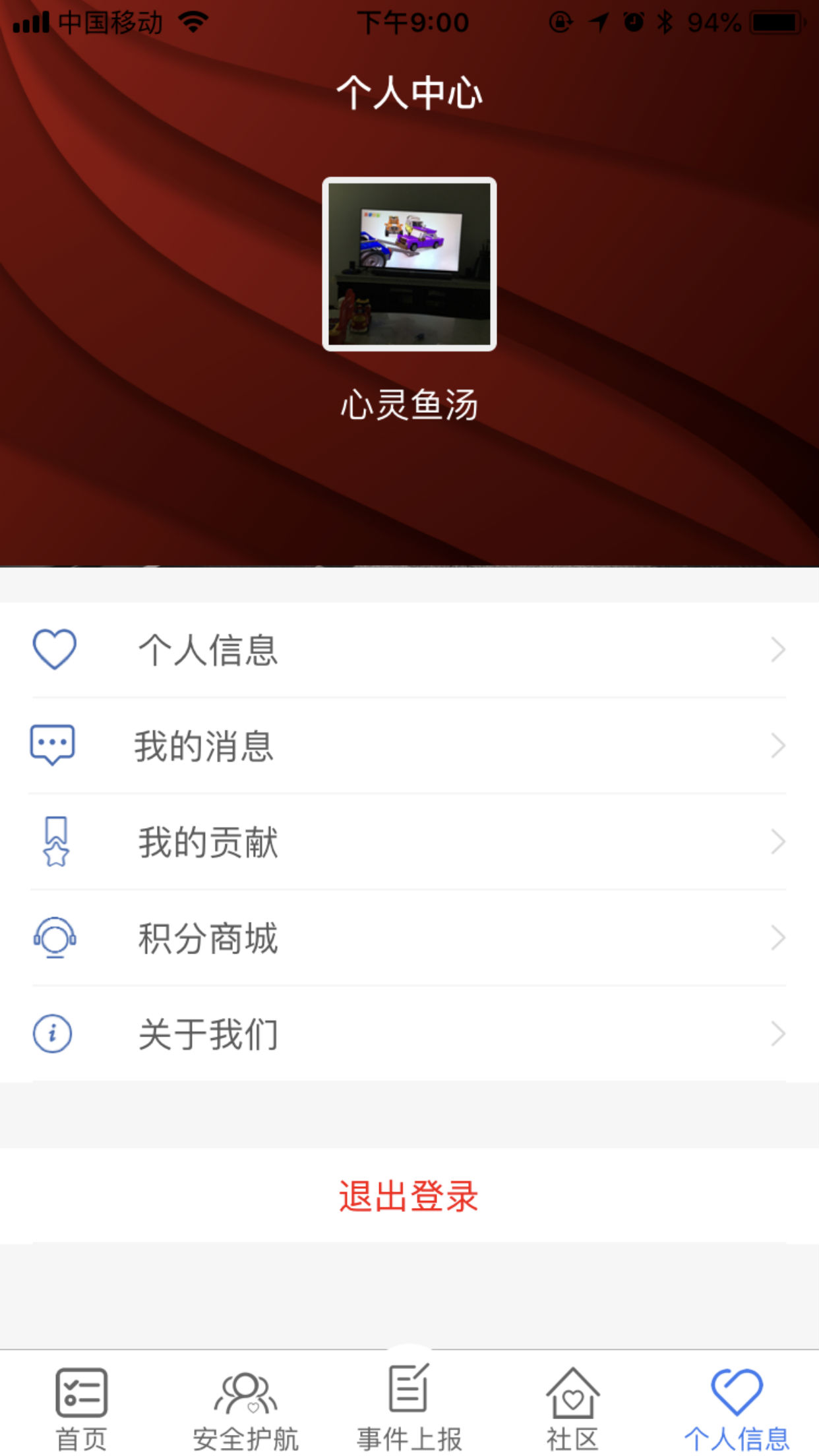Click the chat bubble icon for 我的消息
Image resolution: width=819 pixels, height=1456 pixels.
55,745
